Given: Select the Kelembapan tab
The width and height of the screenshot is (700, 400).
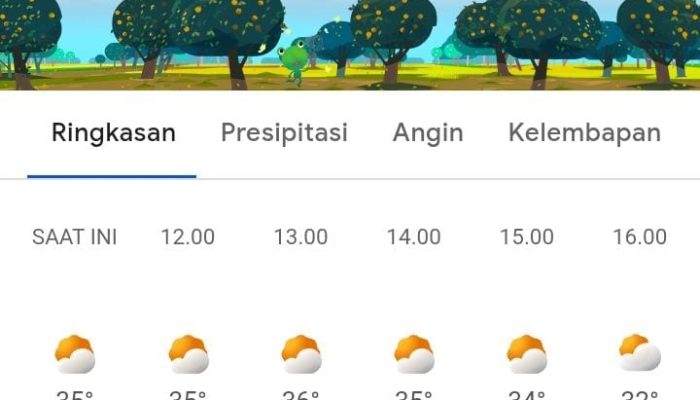Looking at the screenshot, I should [x=584, y=133].
